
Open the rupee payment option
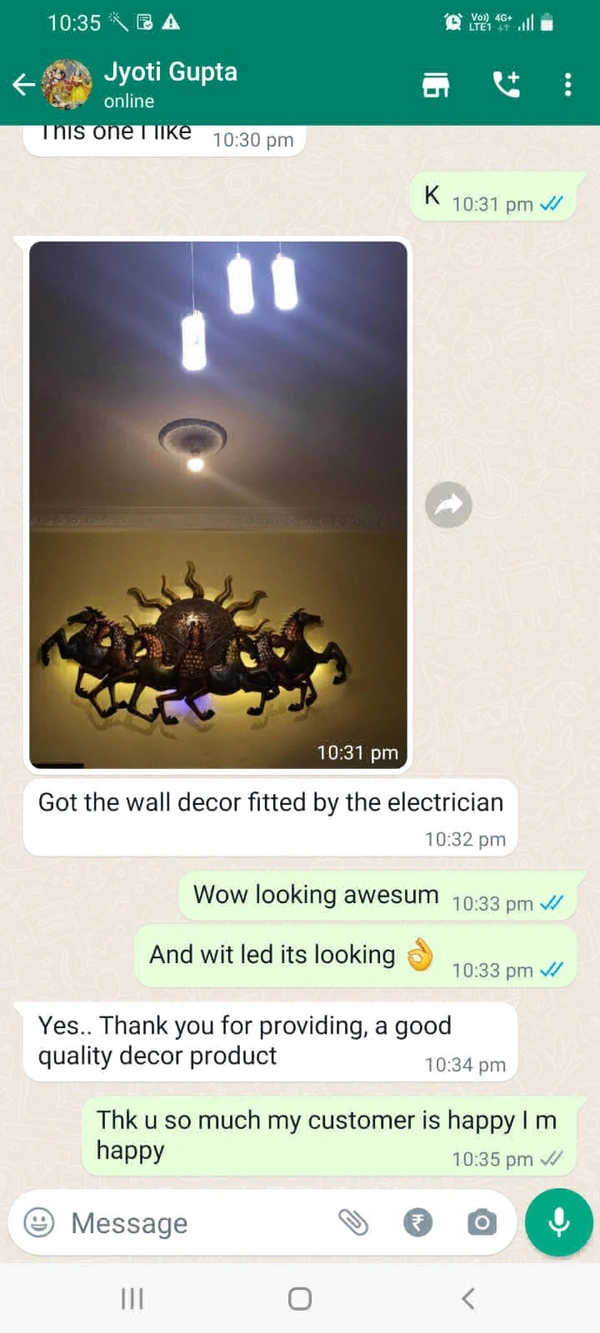click(x=418, y=1222)
